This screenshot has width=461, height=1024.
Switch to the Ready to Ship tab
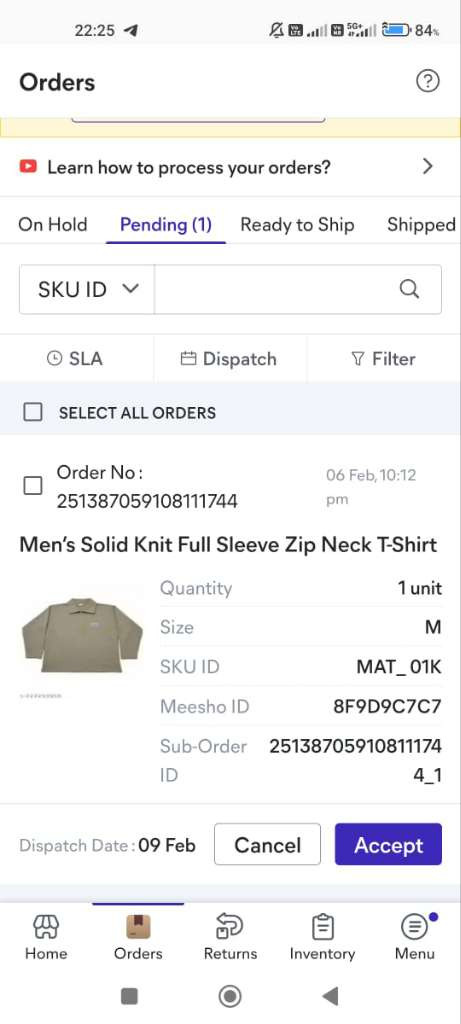(297, 225)
